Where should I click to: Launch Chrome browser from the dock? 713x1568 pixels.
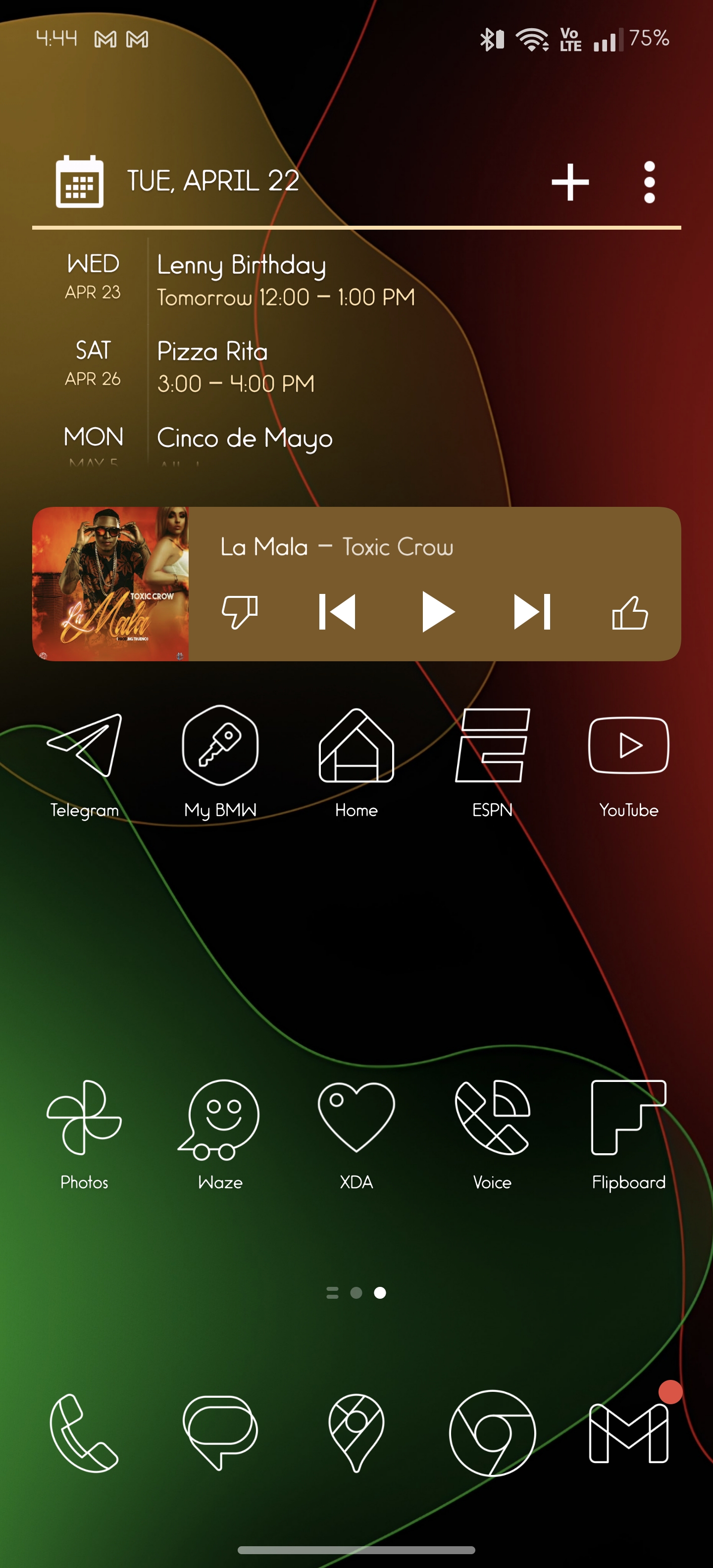point(493,1433)
